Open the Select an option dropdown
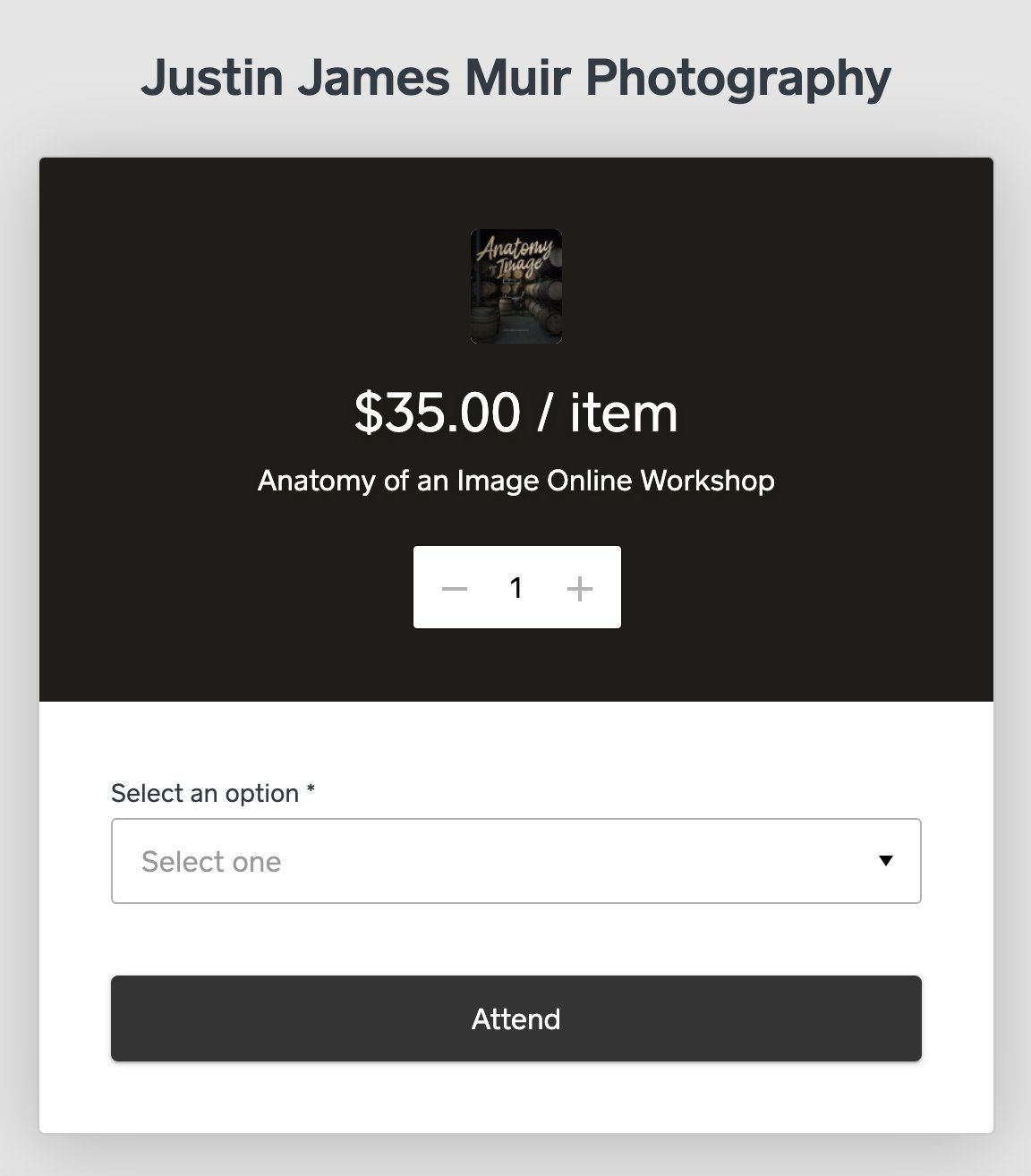Screen dimensions: 1031x1176 [515, 861]
